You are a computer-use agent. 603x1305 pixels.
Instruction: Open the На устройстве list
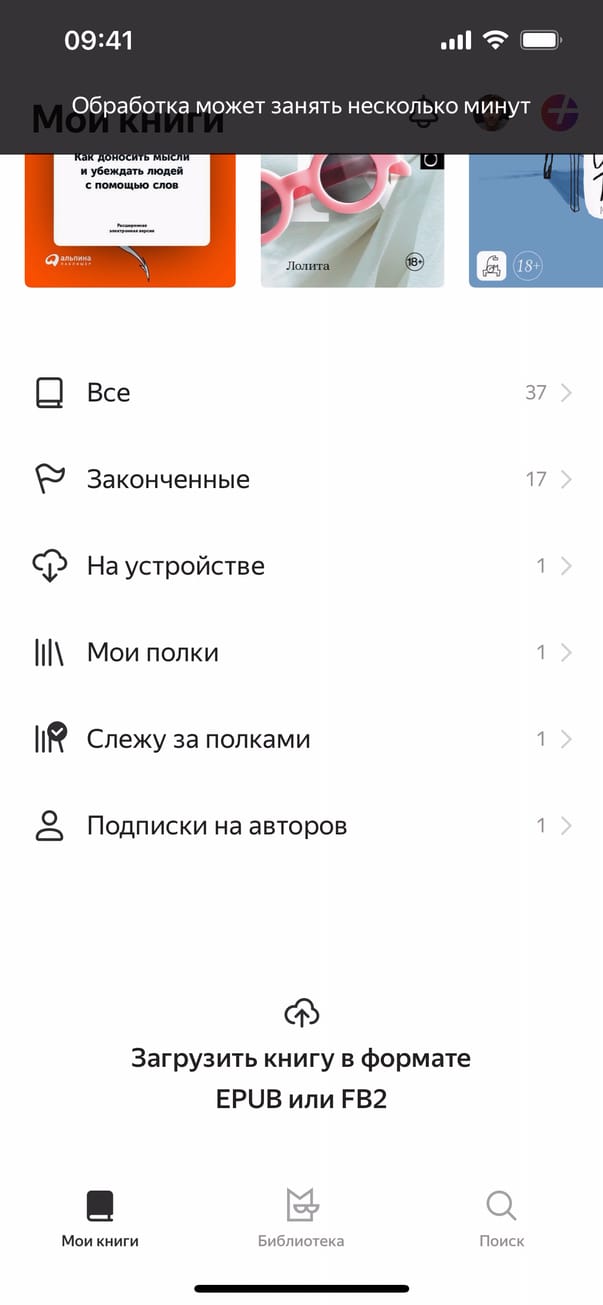click(x=300, y=566)
